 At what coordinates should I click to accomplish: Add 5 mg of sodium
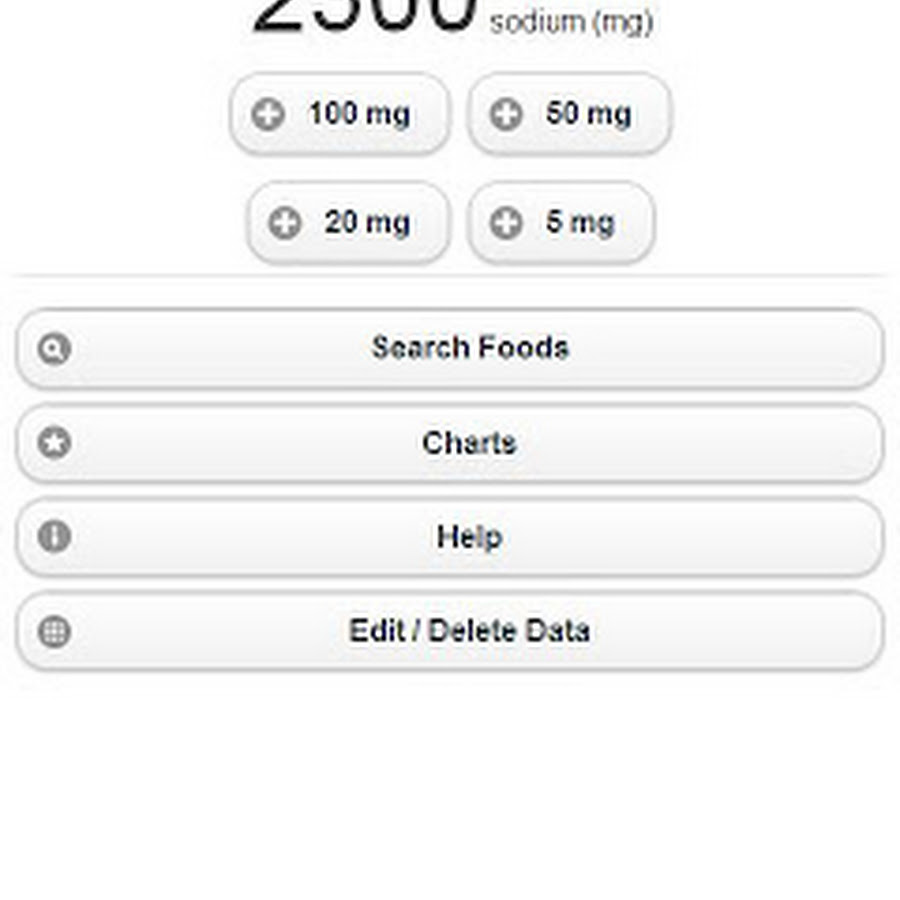(561, 222)
